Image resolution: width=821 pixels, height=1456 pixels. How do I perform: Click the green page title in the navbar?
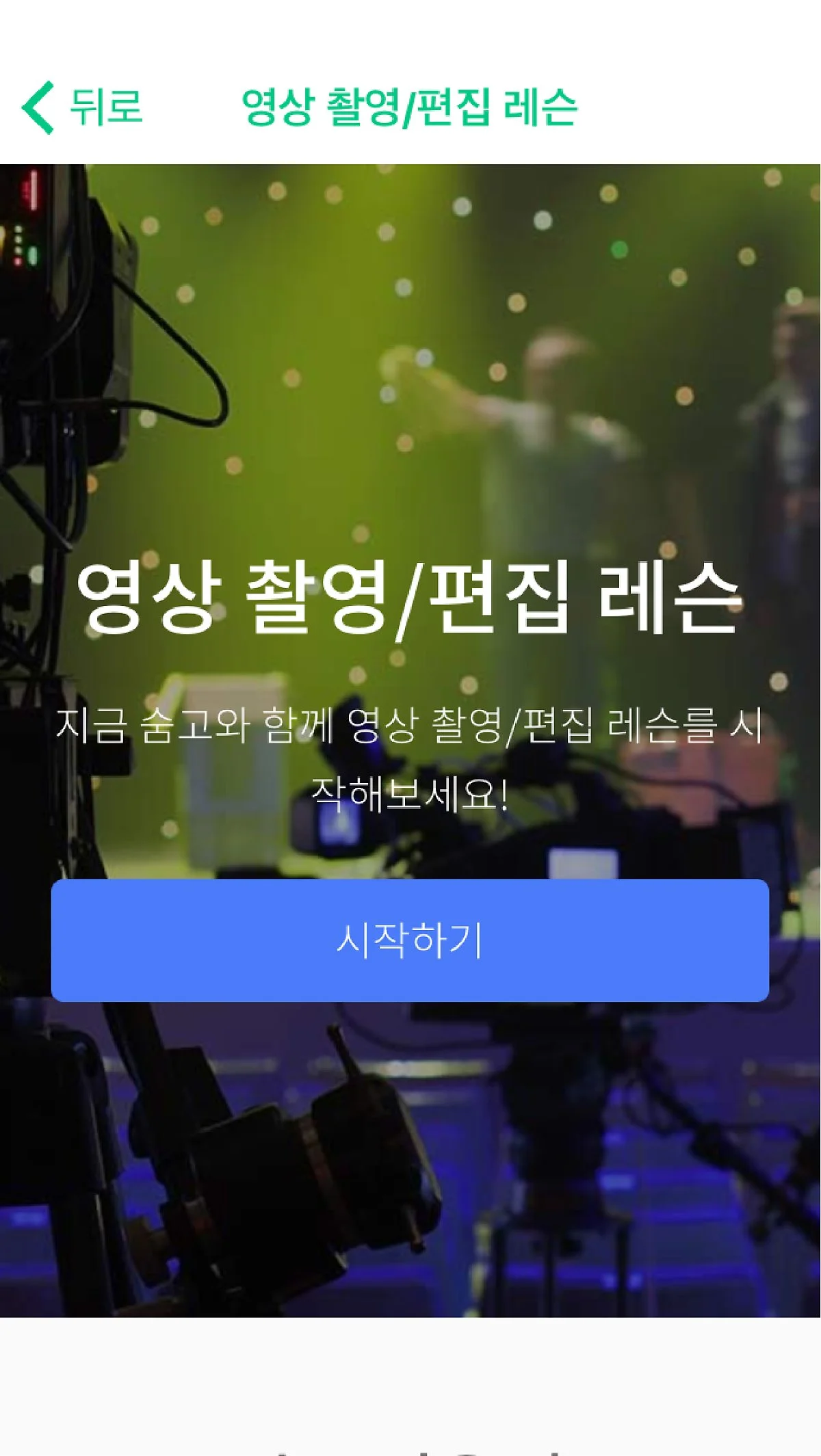(x=410, y=107)
